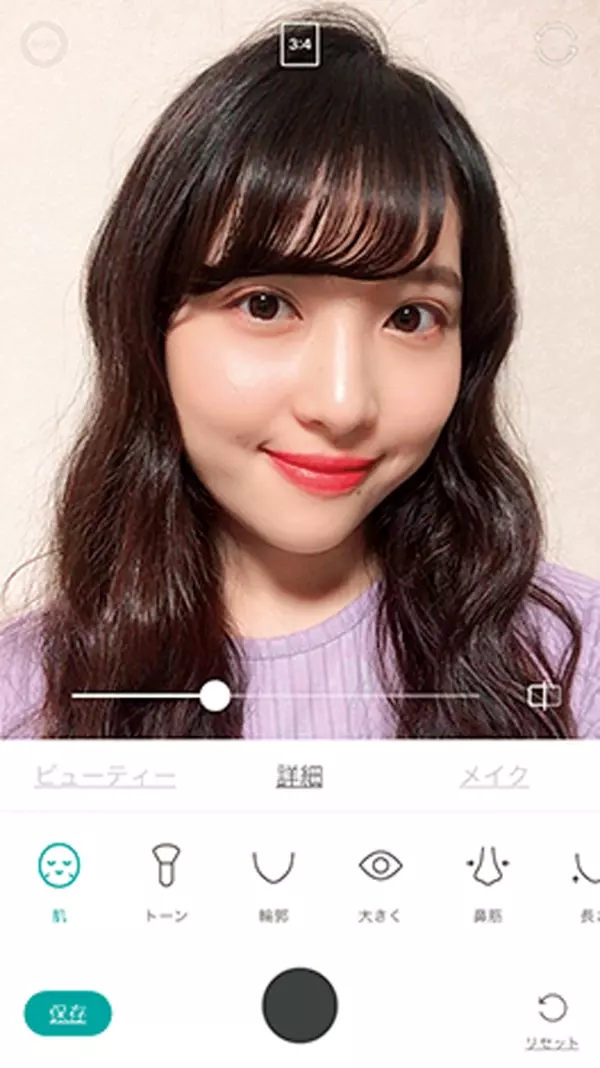This screenshot has width=600, height=1068.
Task: Select the 詳細 tab
Action: [x=300, y=775]
